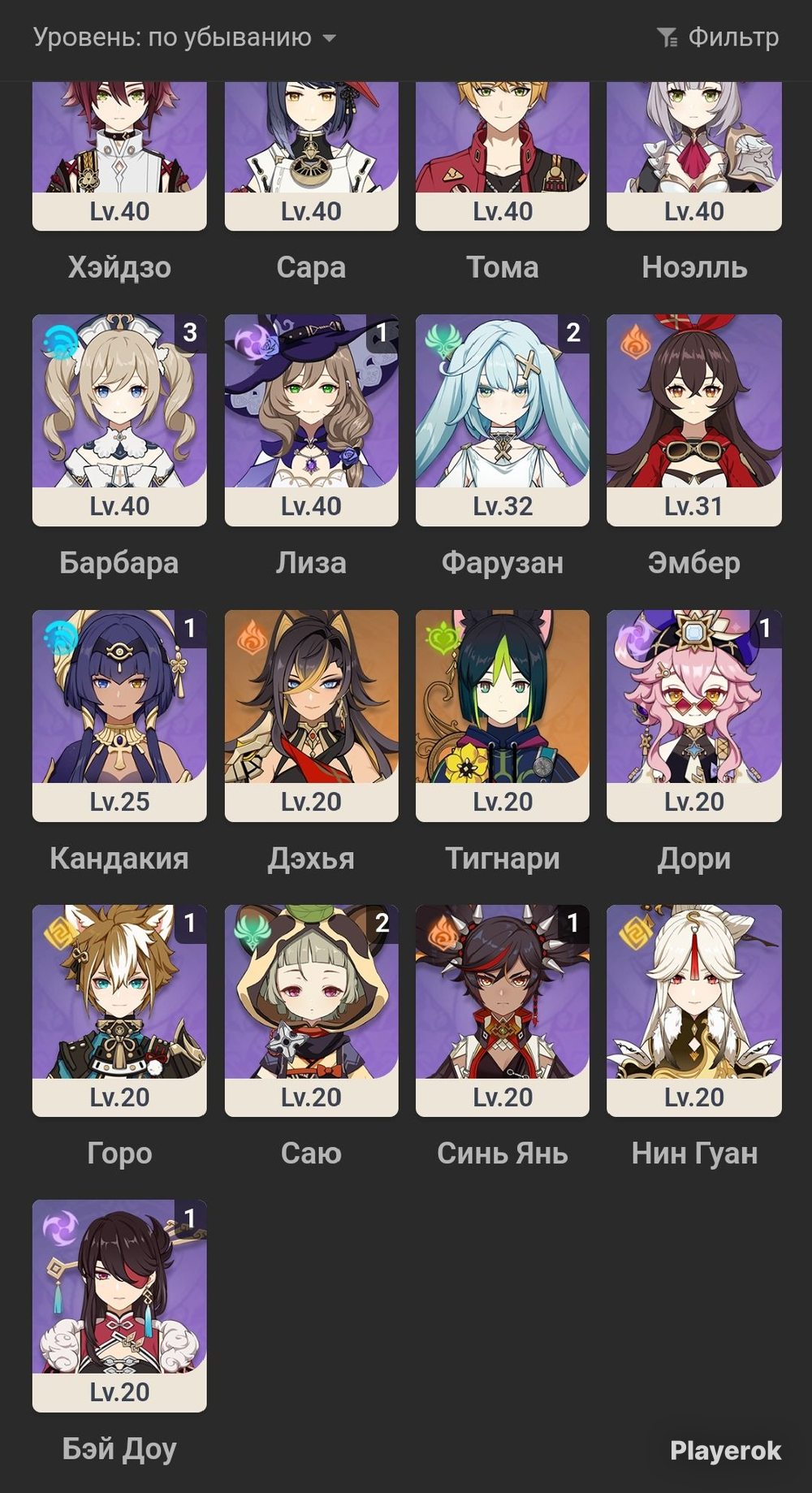
Task: Open the level sort order dropdown
Action: pos(184,37)
